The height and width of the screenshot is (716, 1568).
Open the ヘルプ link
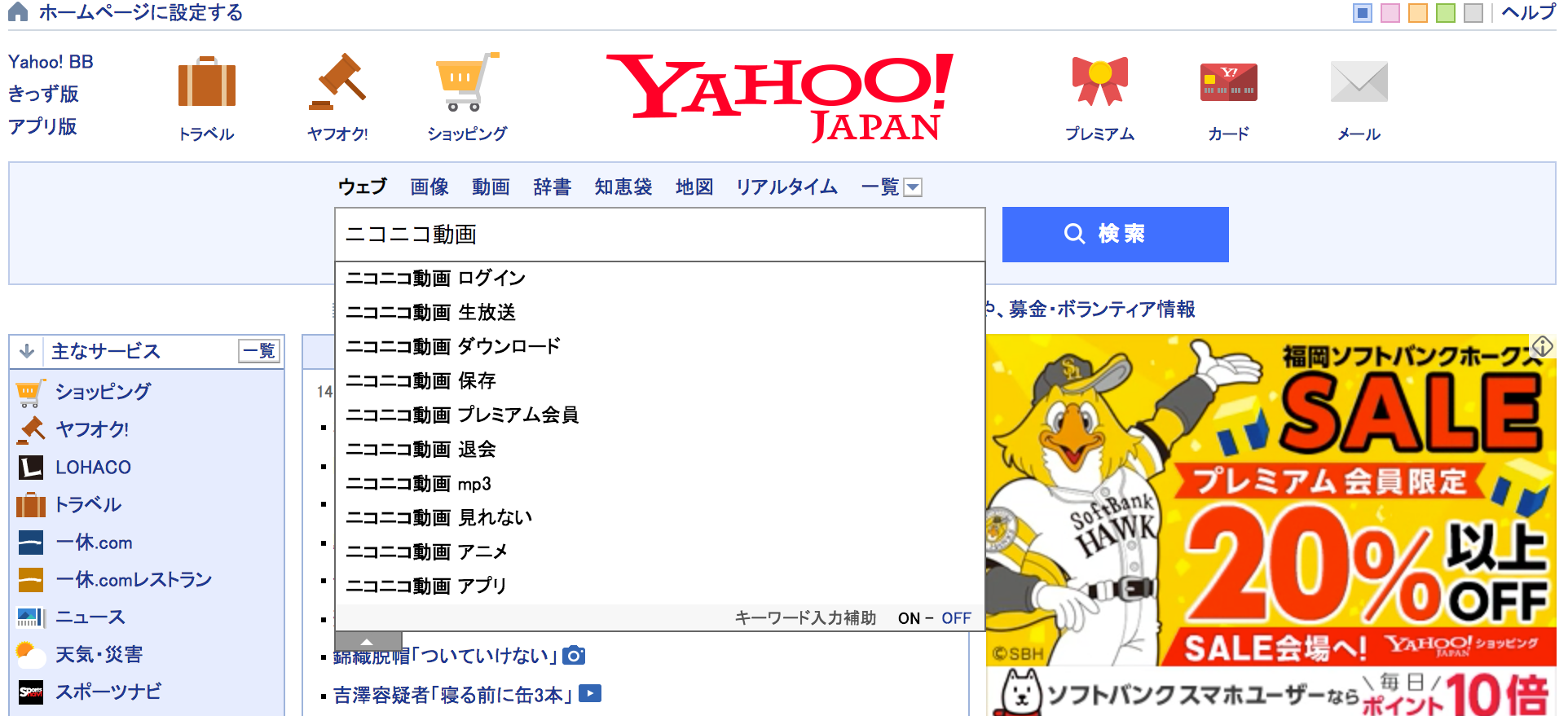[x=1527, y=13]
